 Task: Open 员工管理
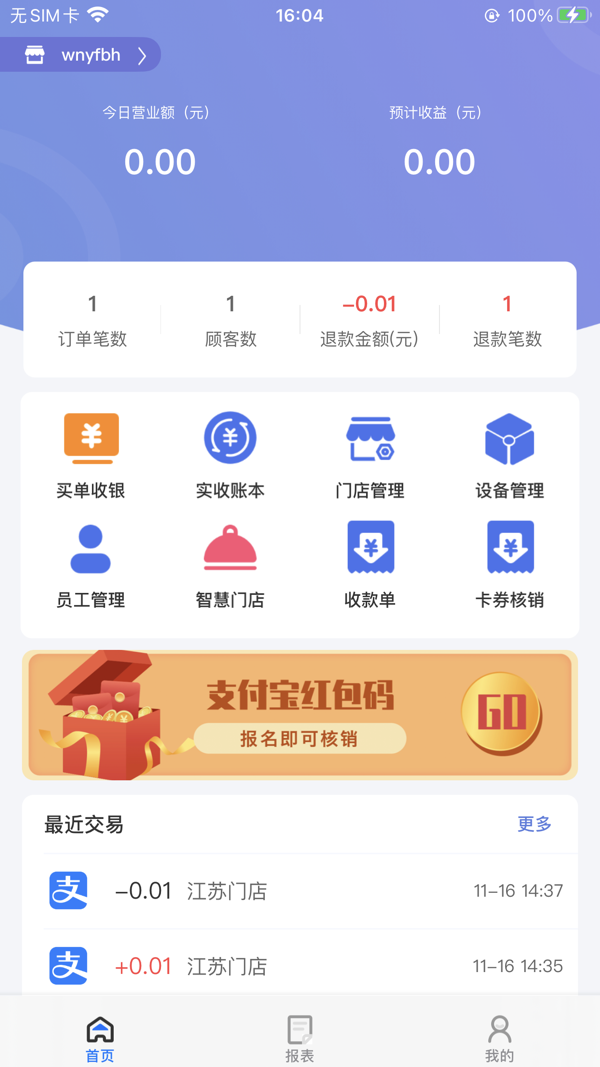[91, 565]
